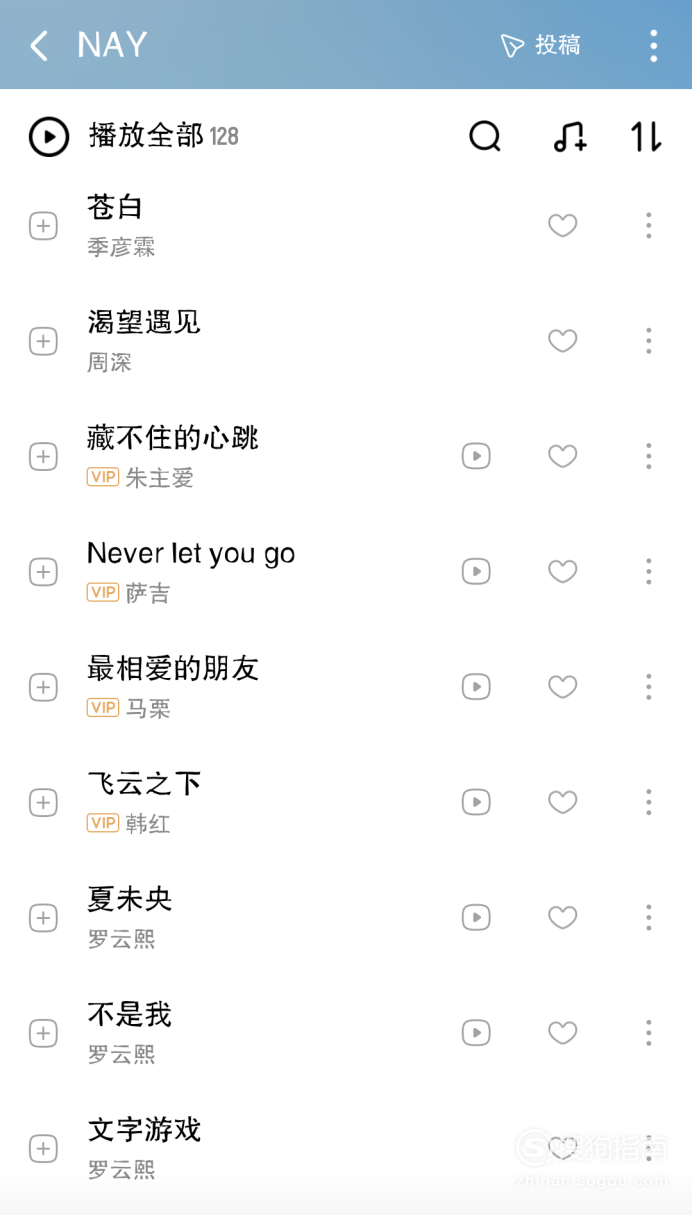Image resolution: width=692 pixels, height=1215 pixels.
Task: Go back from the NAY playlist
Action: (39, 45)
